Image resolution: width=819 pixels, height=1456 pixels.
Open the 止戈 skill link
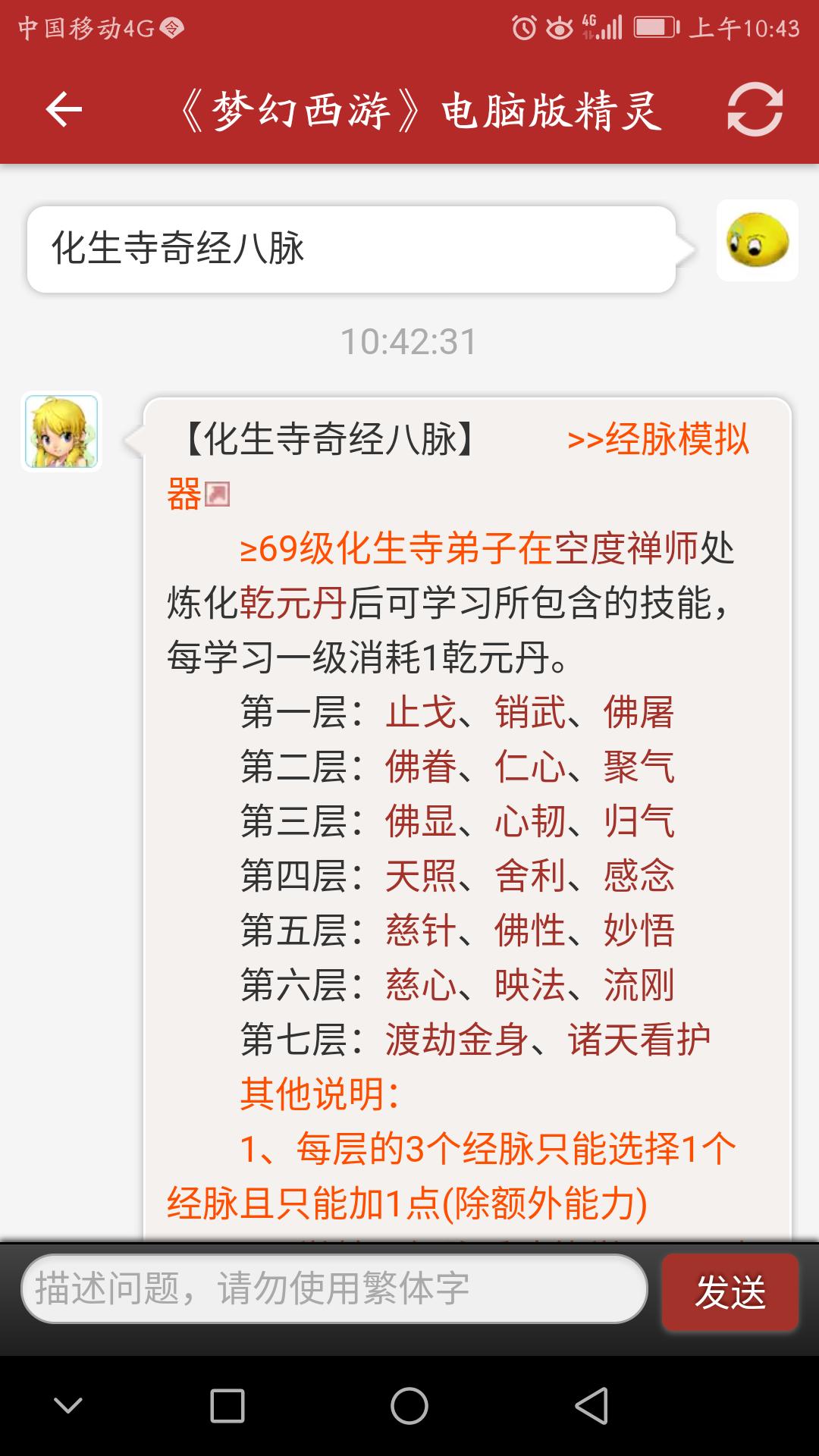pyautogui.click(x=420, y=712)
